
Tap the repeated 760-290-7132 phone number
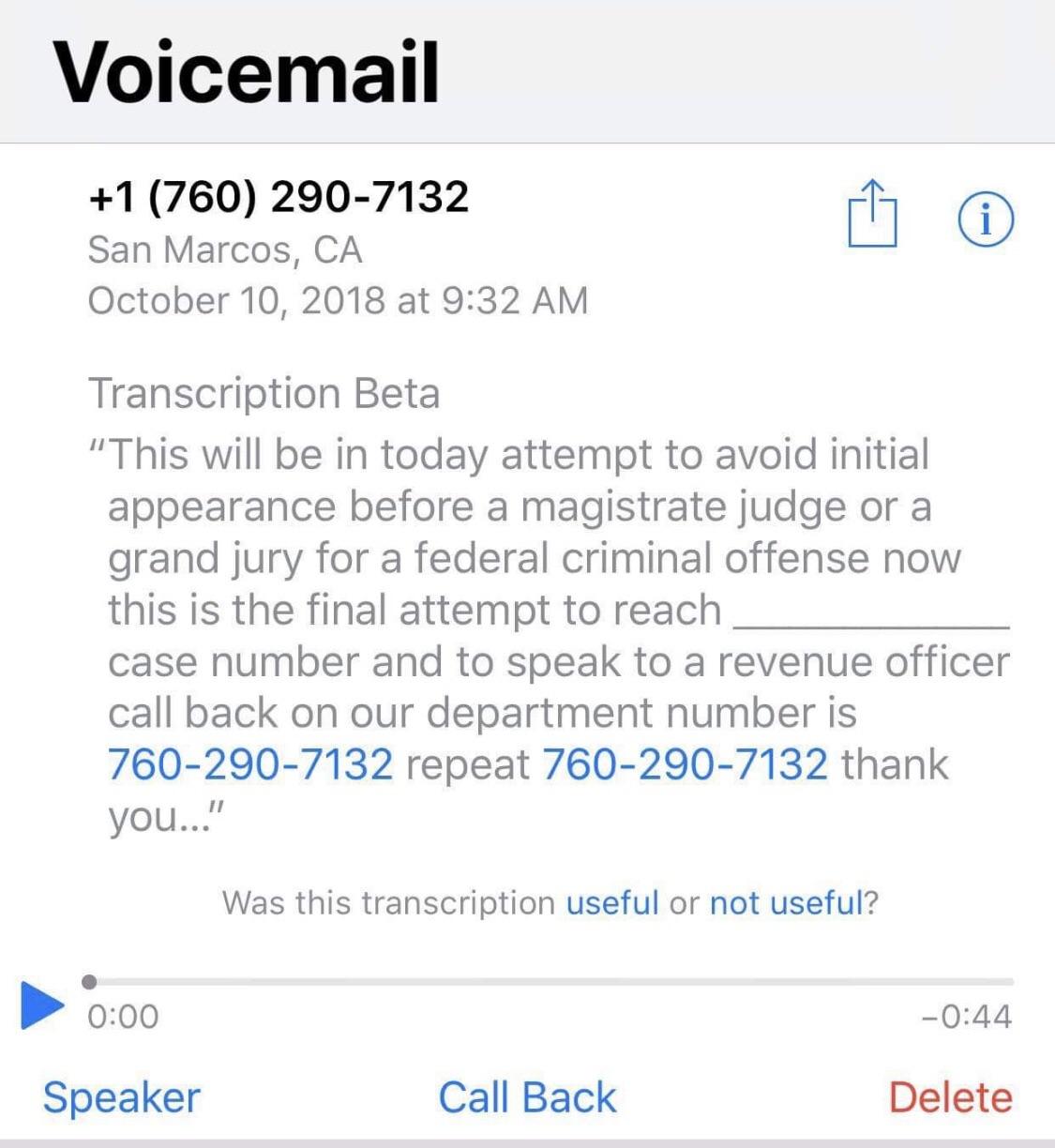tap(686, 763)
